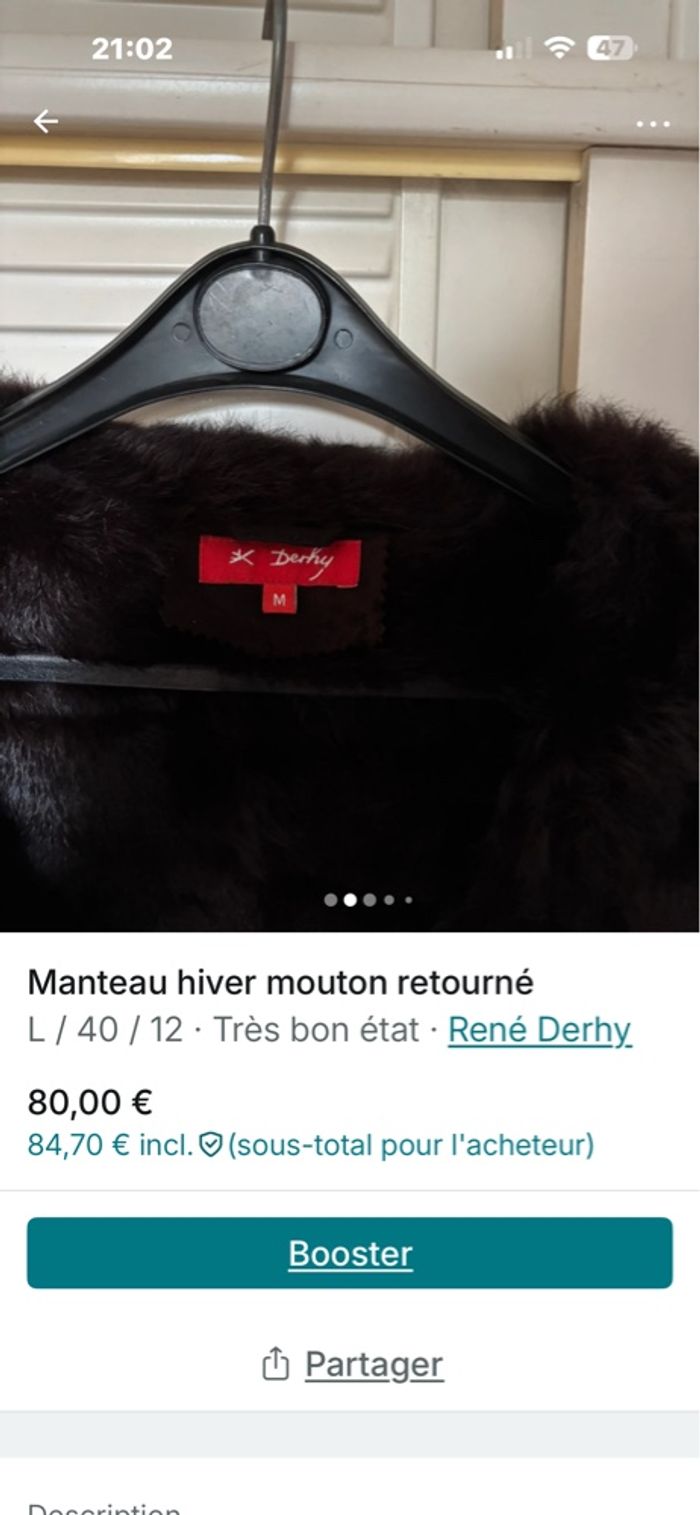
Task: Open the René Derhy brand link
Action: [x=539, y=1030]
